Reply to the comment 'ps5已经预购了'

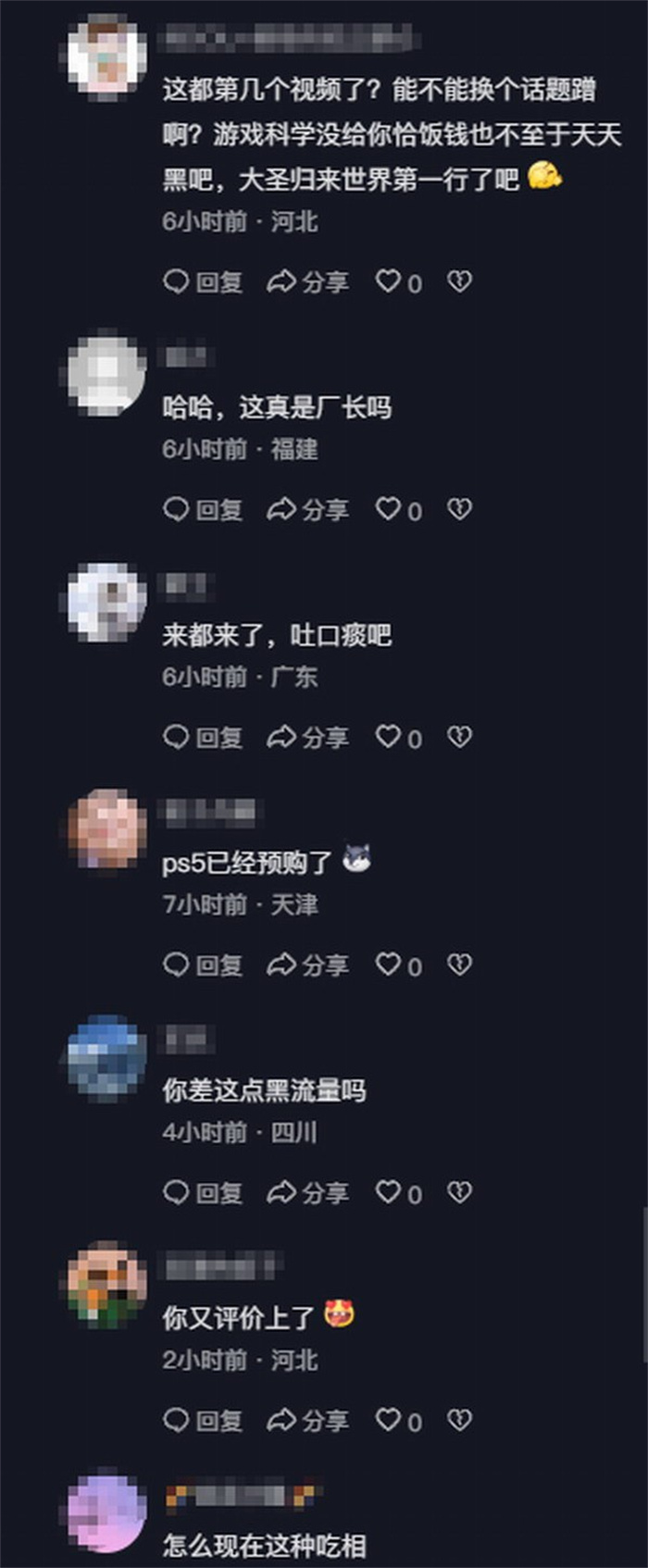[x=203, y=964]
